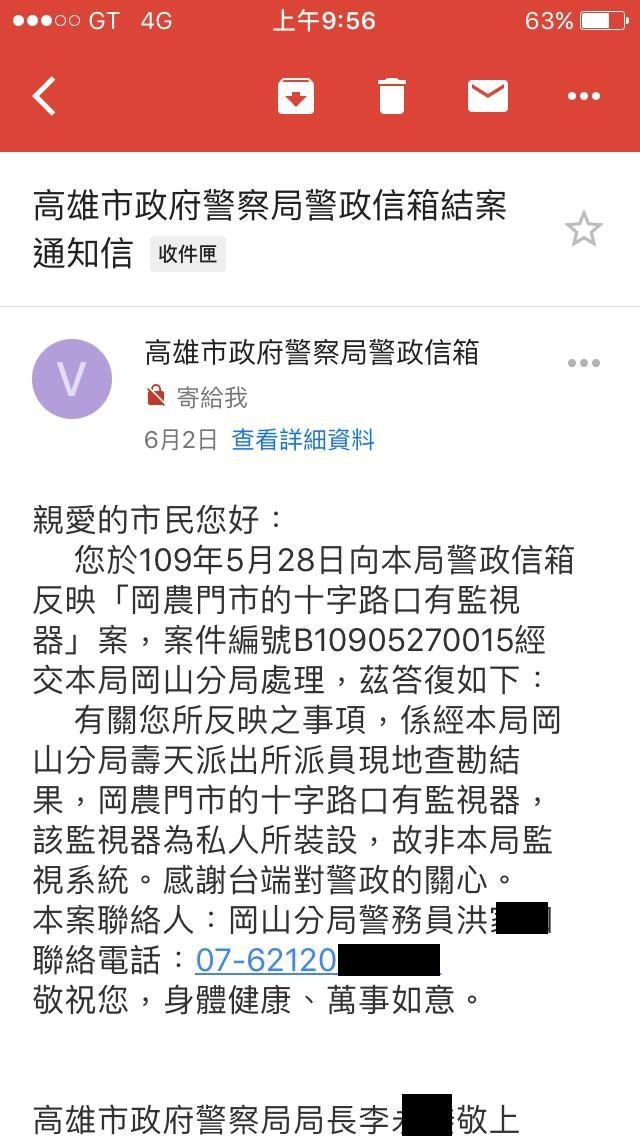Screen dimensions: 640x1136
Task: Open the message options next to sender
Action: [x=583, y=363]
